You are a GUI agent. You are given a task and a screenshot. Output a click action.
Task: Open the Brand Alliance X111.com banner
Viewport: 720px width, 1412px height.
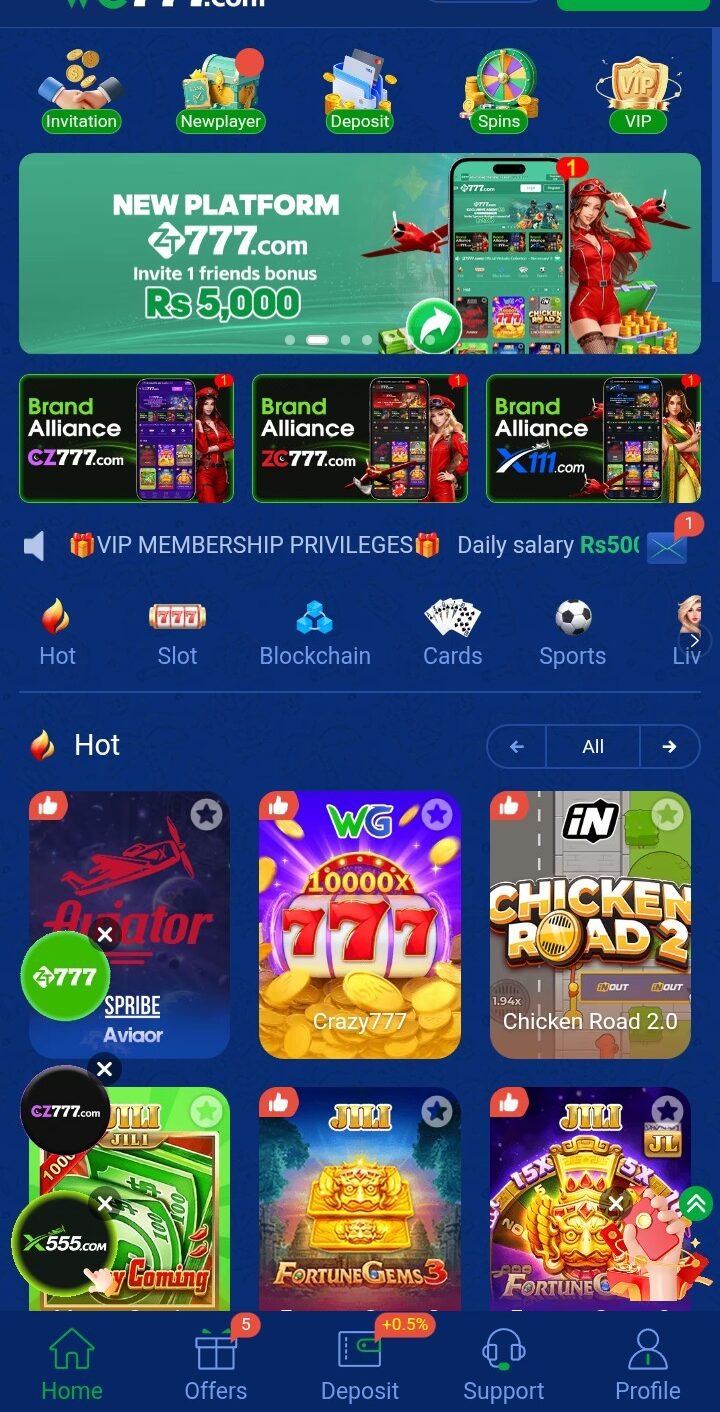tap(591, 438)
